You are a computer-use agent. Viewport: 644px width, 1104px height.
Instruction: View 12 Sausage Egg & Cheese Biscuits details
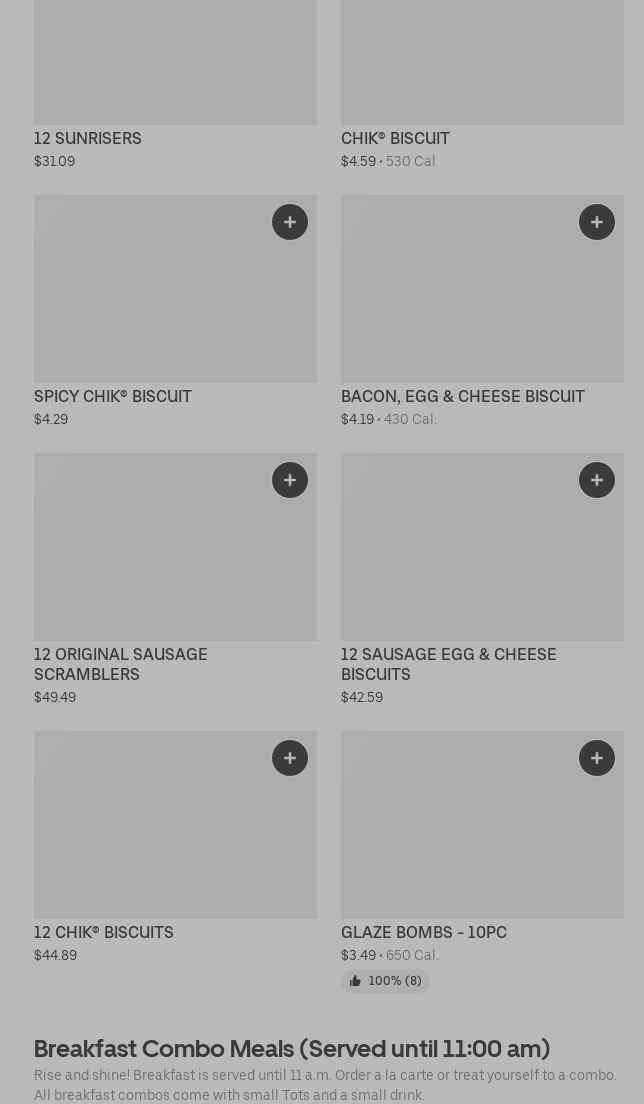point(448,664)
